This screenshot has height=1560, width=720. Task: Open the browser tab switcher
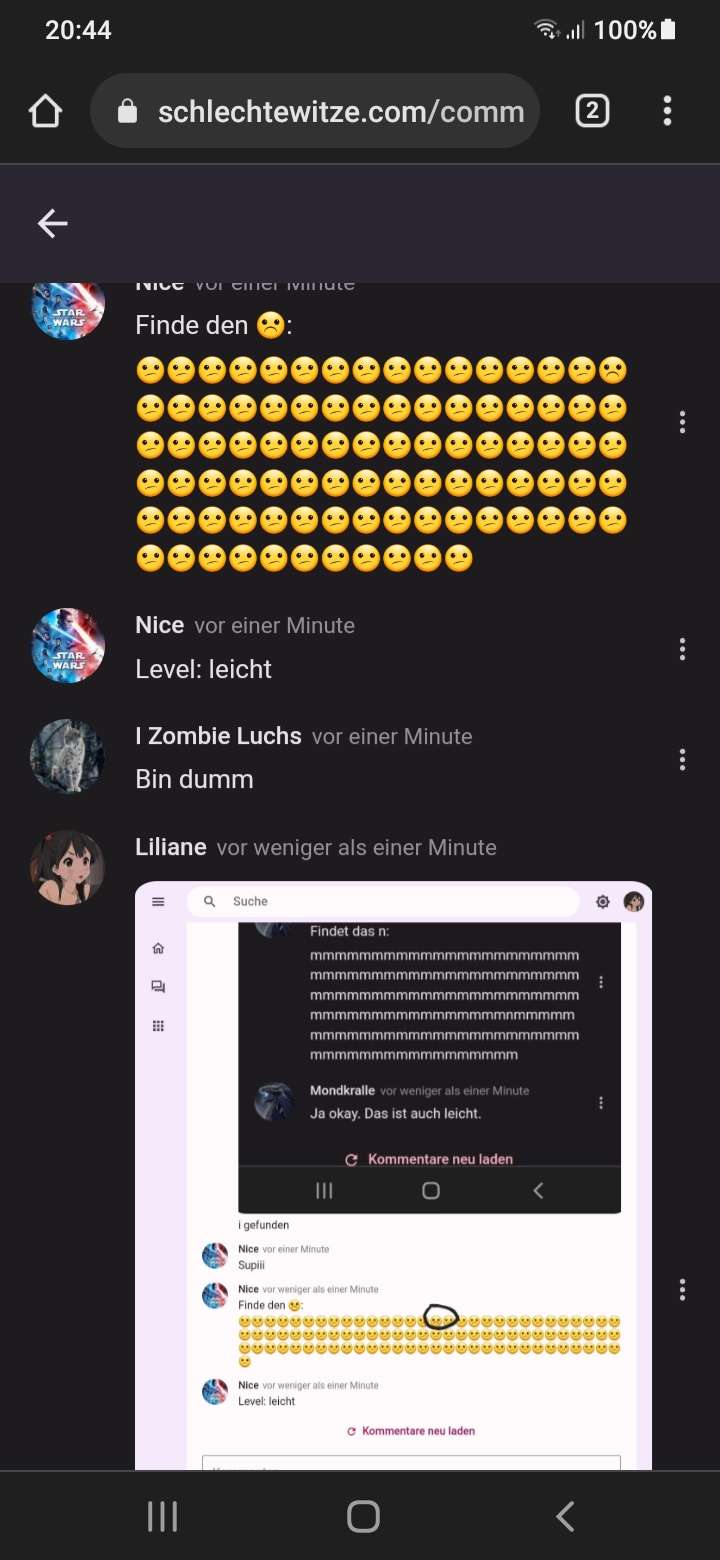coord(592,111)
